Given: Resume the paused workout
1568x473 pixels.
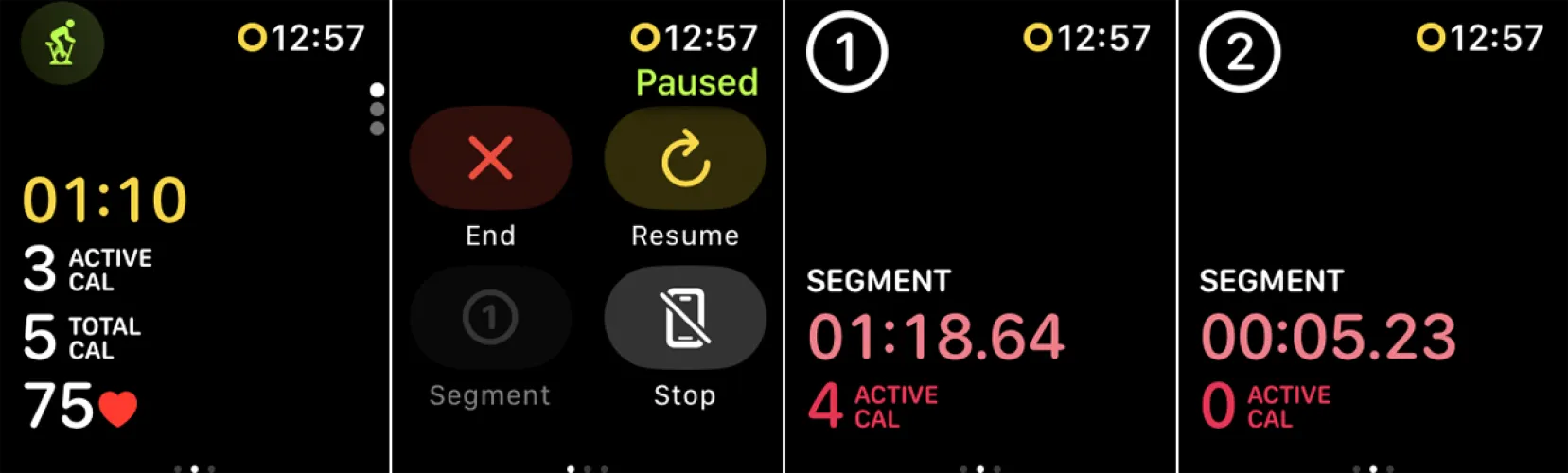Looking at the screenshot, I should (684, 158).
